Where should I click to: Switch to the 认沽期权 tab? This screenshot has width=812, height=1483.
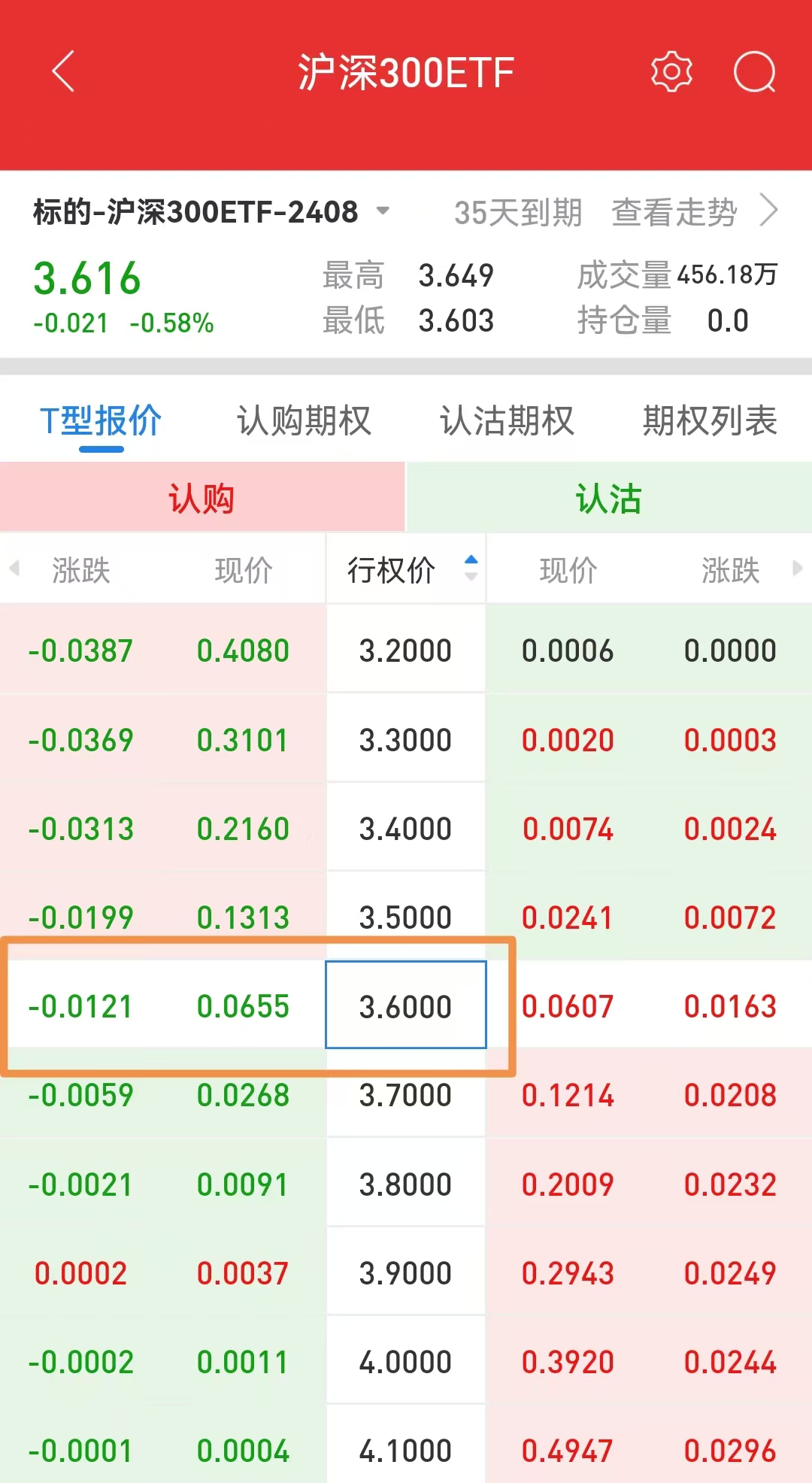[507, 420]
